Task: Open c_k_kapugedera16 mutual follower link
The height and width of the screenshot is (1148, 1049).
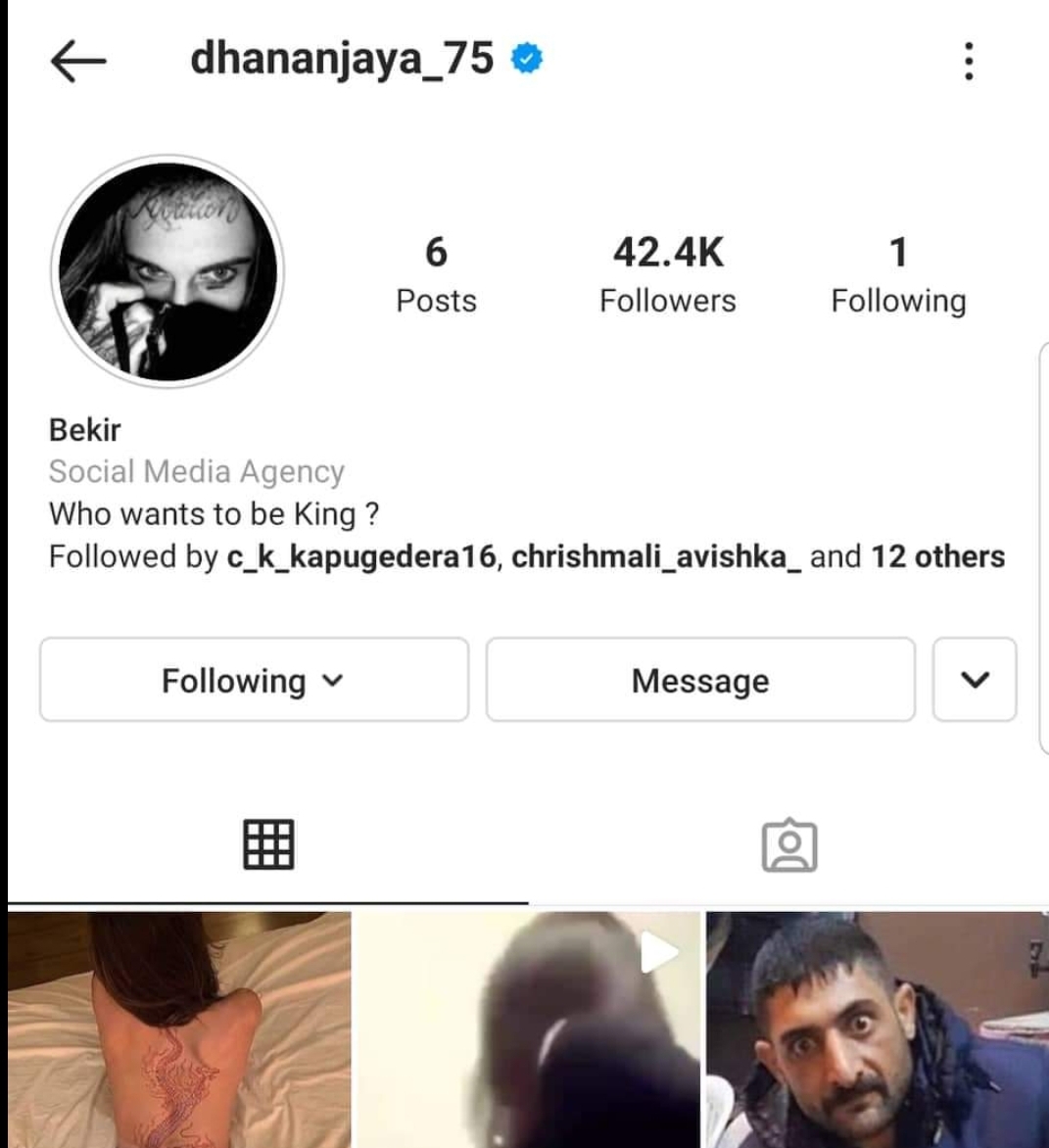Action: click(361, 556)
